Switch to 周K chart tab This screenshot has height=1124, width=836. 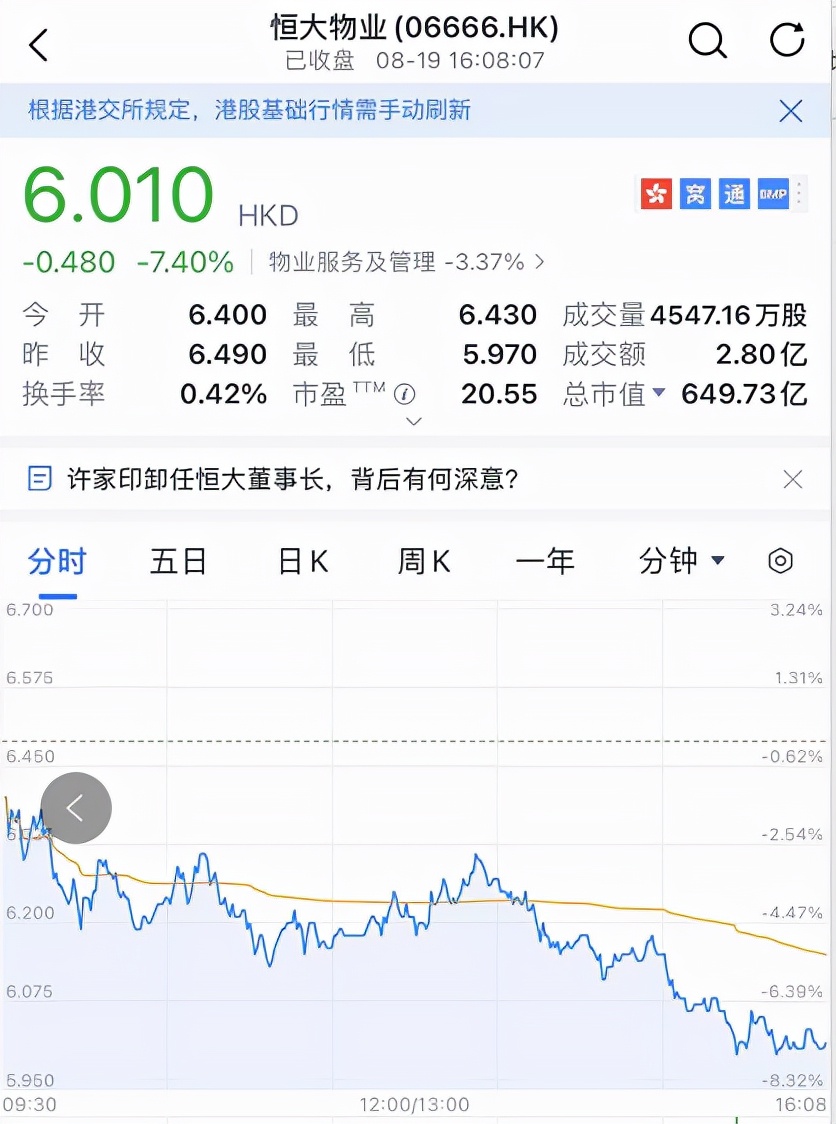click(424, 562)
